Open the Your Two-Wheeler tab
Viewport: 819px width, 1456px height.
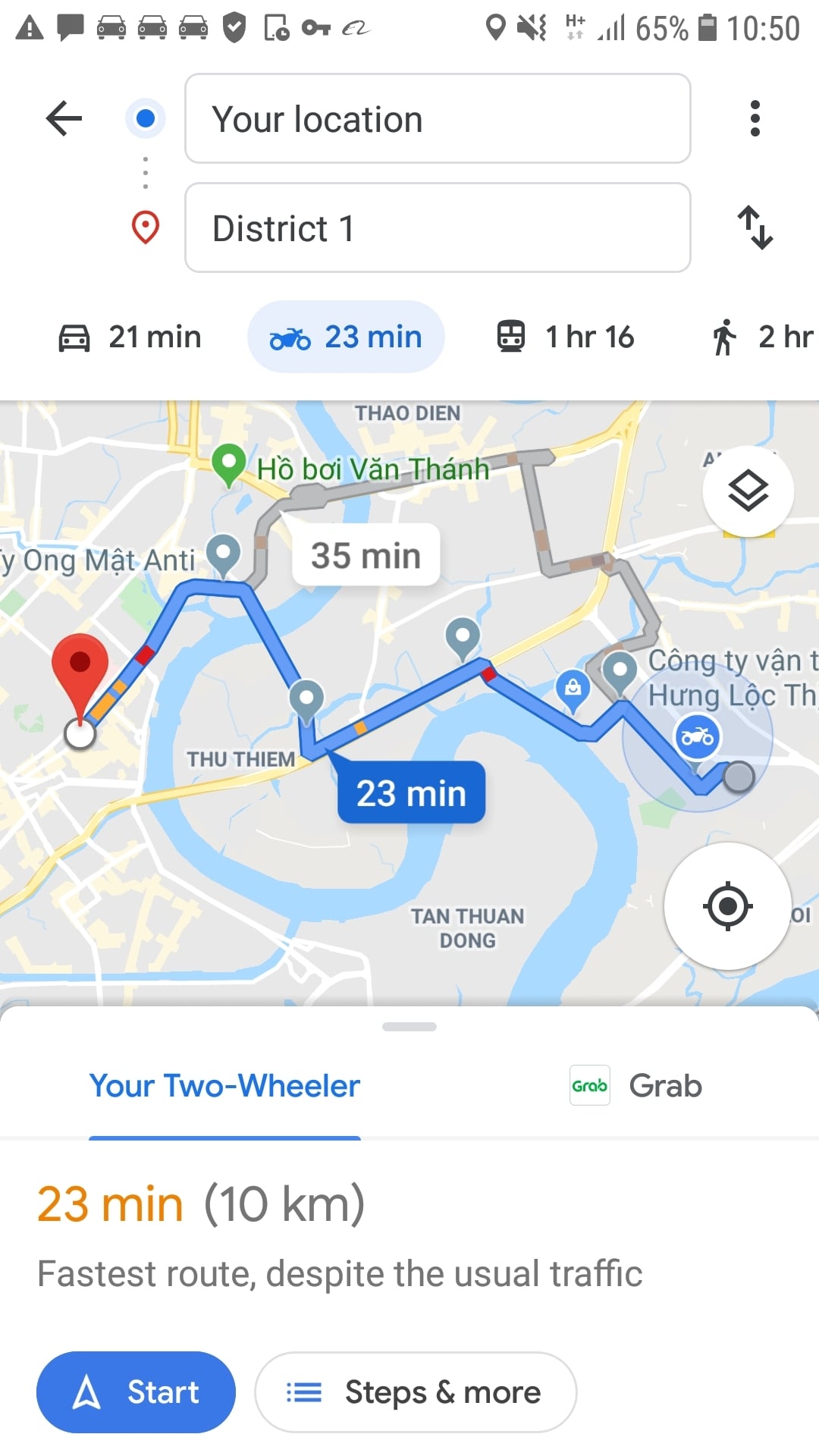coord(224,1086)
